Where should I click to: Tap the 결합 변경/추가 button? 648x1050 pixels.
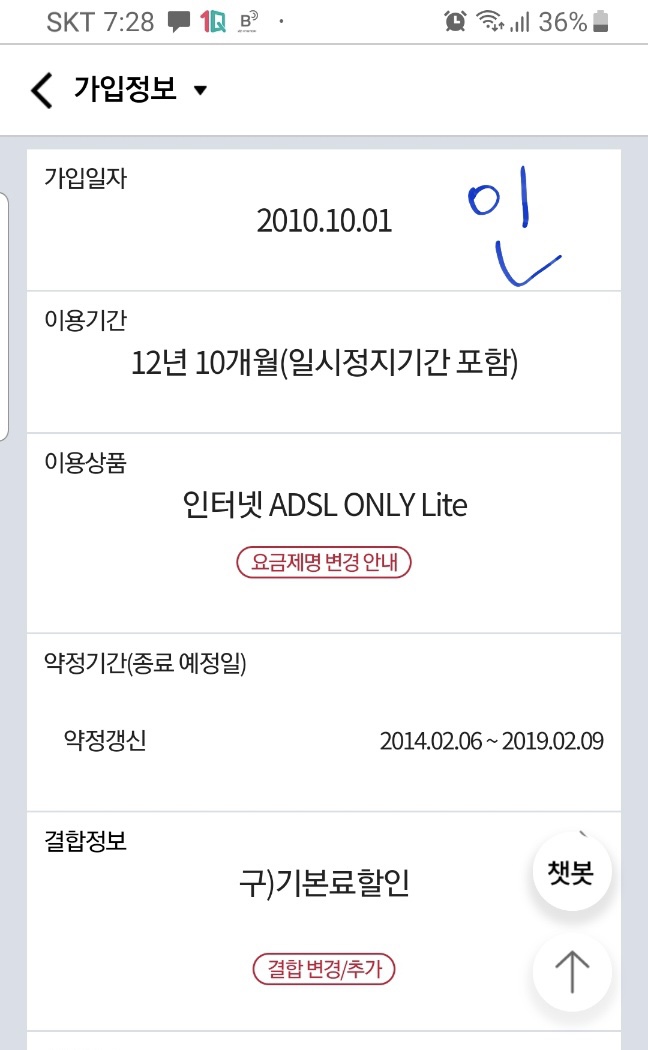coord(324,968)
